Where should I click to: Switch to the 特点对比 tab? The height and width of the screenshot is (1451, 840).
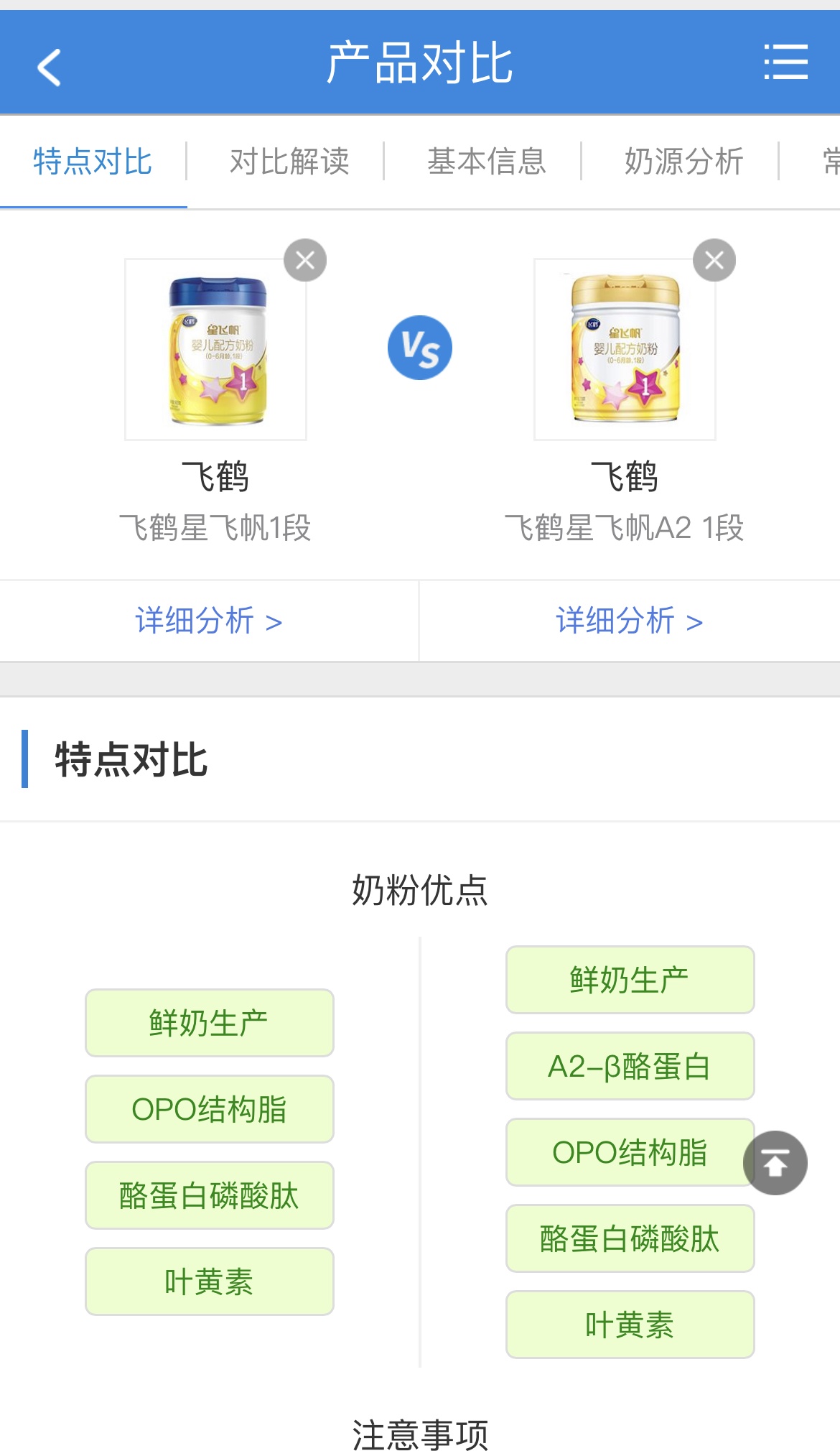(x=93, y=162)
